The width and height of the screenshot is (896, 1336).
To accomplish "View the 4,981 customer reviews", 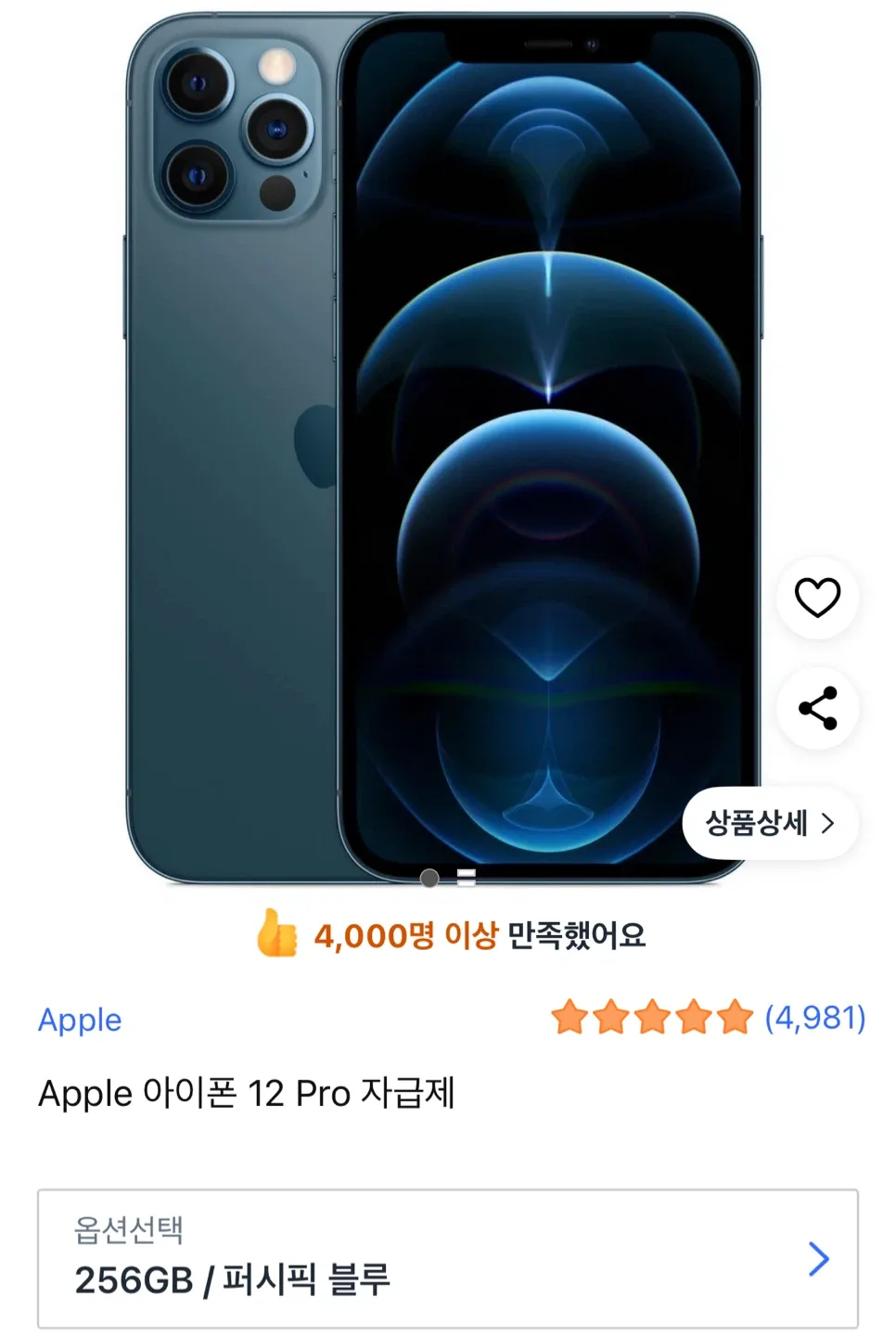I will pyautogui.click(x=813, y=1018).
